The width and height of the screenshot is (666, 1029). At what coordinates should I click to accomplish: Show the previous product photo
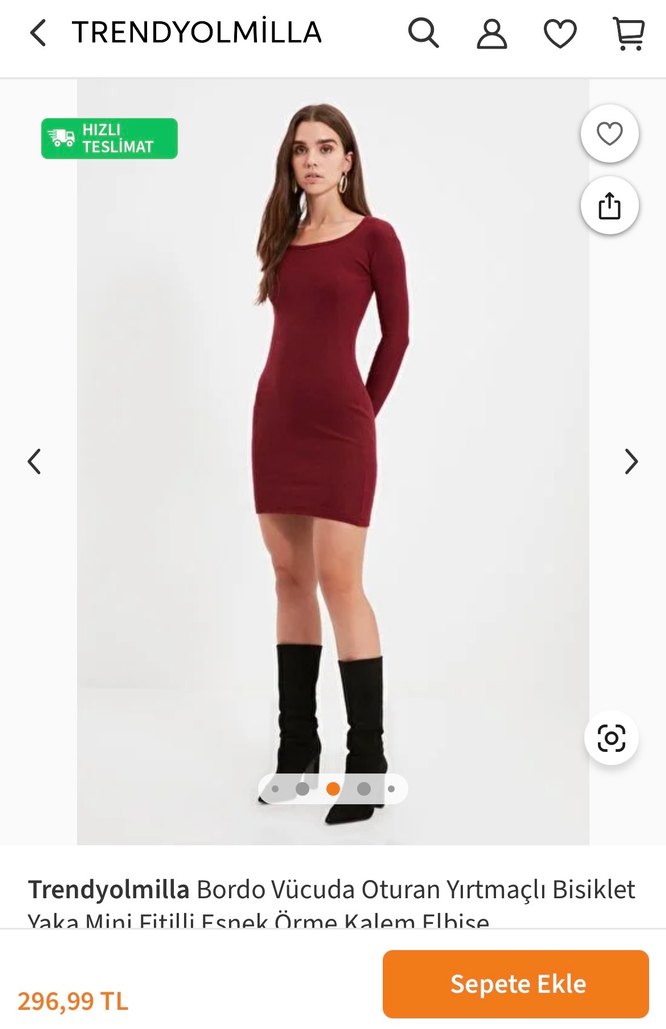(34, 461)
